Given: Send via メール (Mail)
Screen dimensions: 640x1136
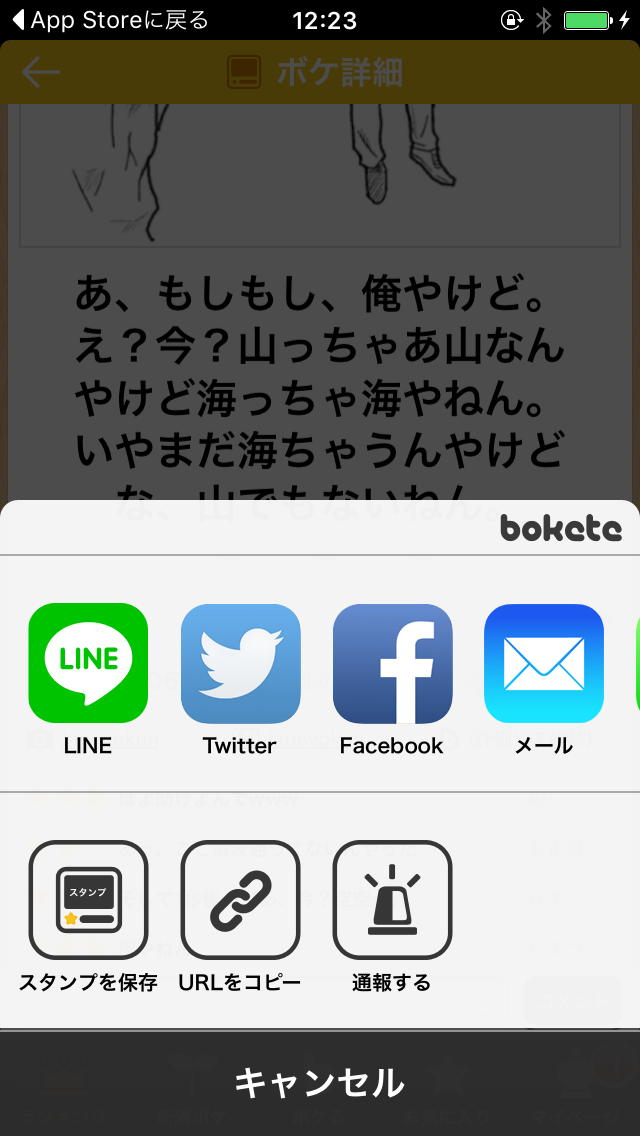Looking at the screenshot, I should click(543, 663).
